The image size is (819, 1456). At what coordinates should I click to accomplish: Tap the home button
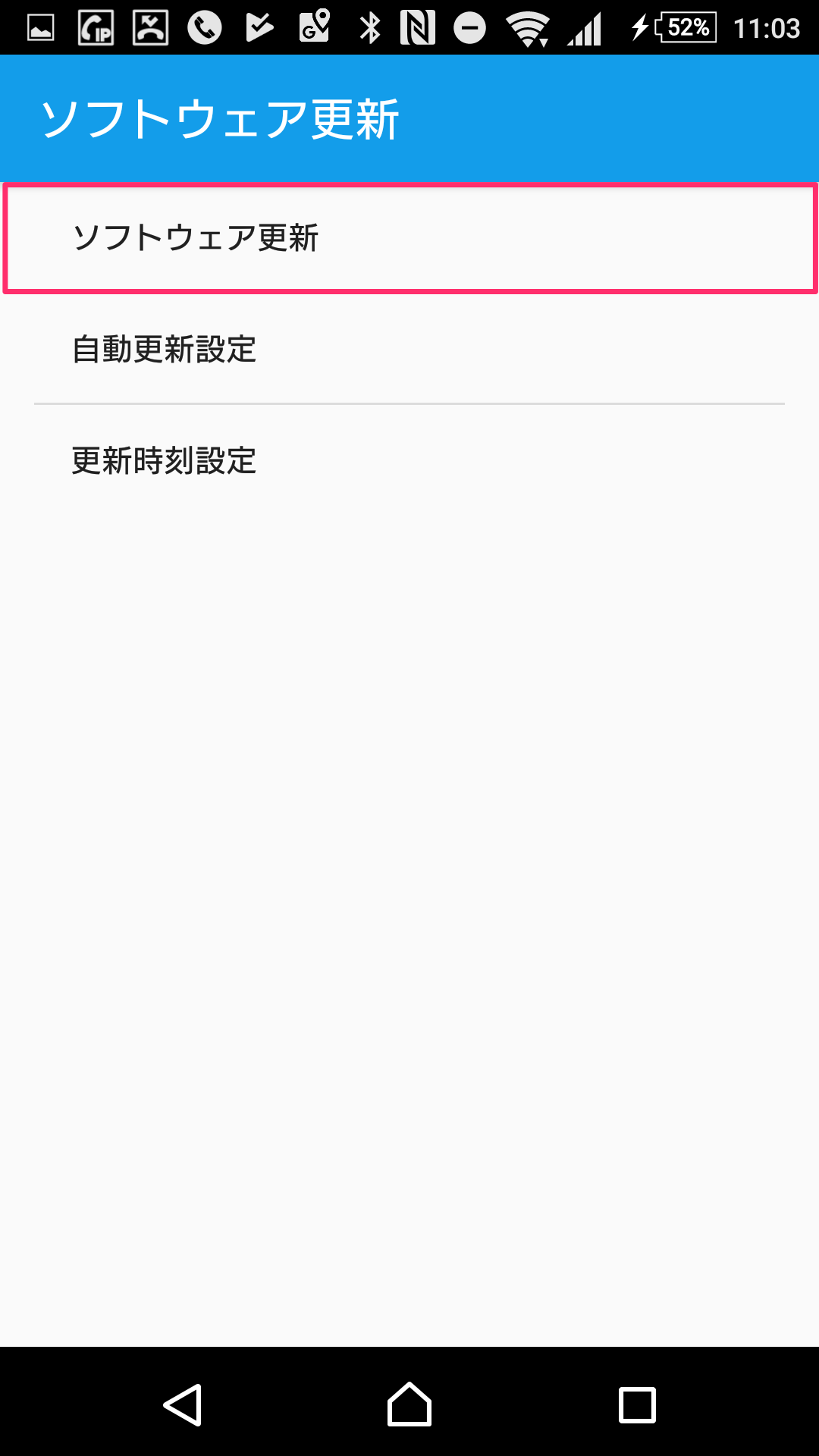tap(409, 1404)
